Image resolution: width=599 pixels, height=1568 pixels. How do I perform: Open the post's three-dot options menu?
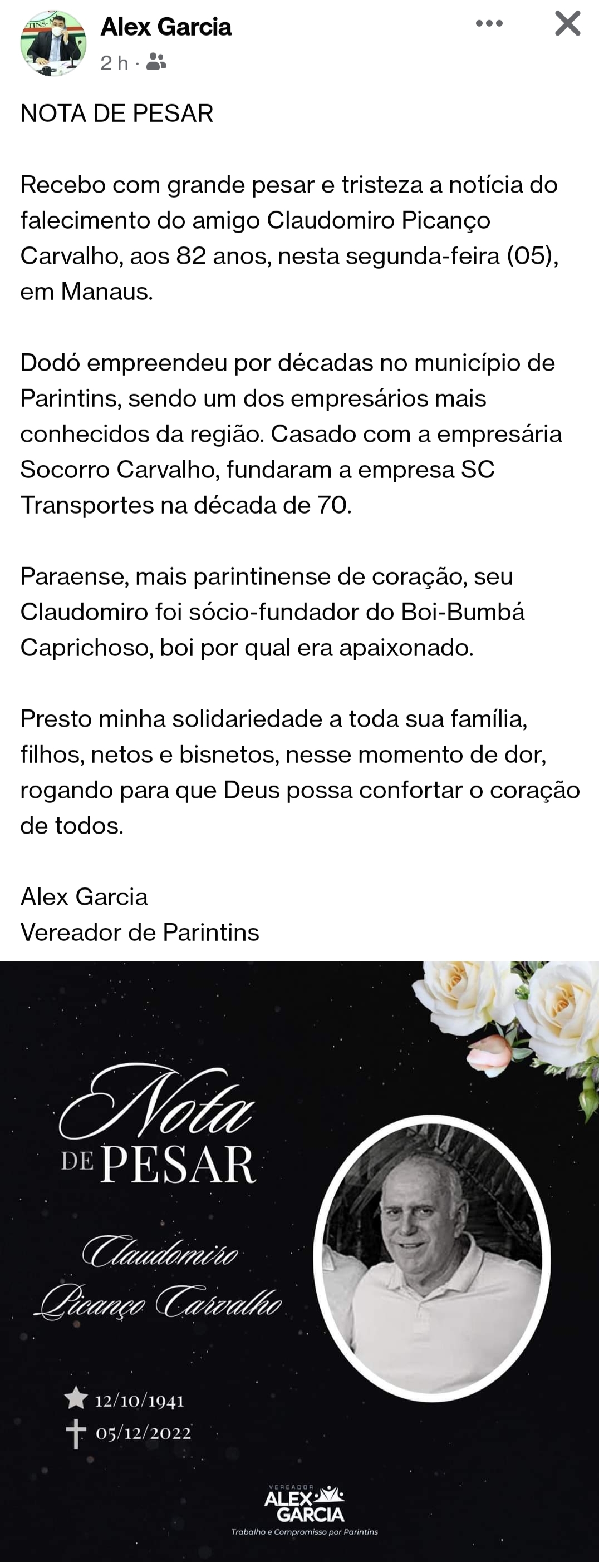[x=489, y=24]
